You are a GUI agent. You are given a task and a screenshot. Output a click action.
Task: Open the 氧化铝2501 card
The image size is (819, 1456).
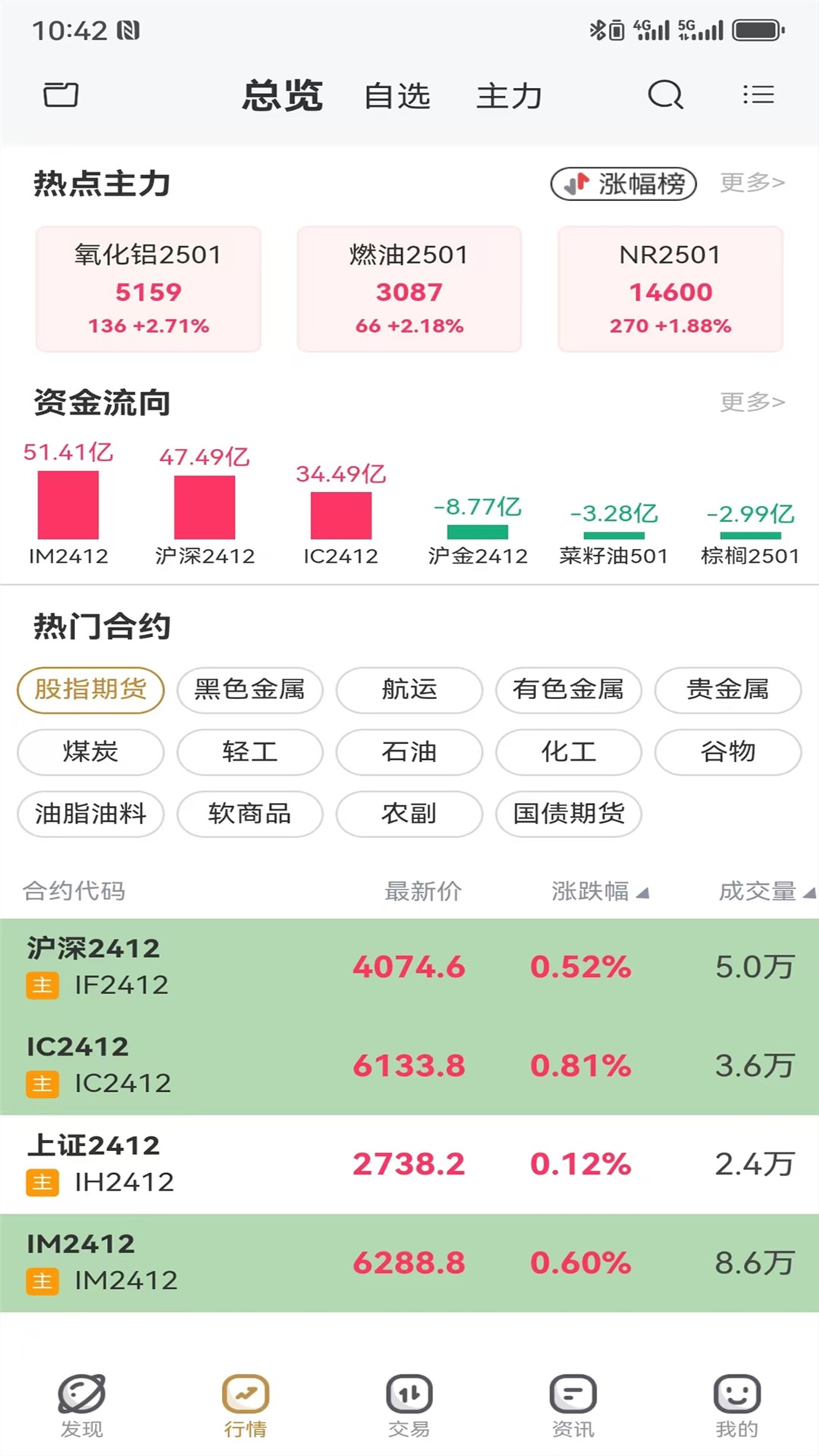click(149, 289)
